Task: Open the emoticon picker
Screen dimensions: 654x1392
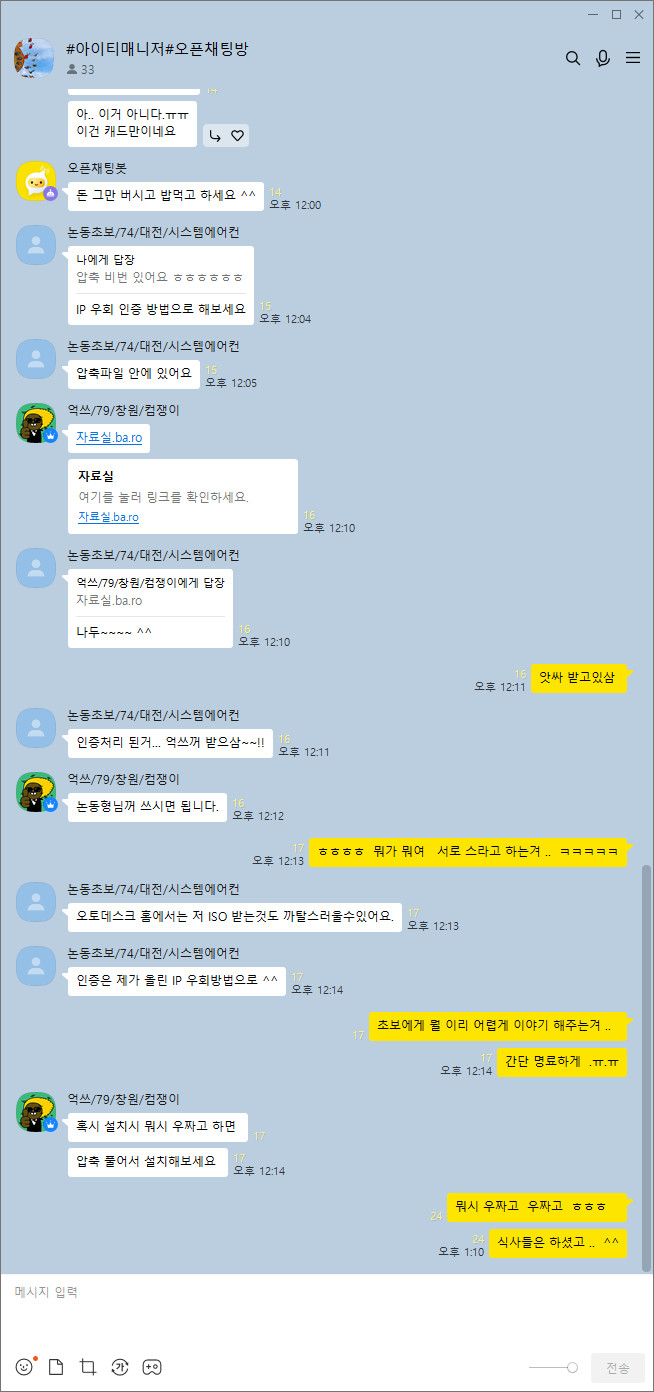Action: [24, 1367]
